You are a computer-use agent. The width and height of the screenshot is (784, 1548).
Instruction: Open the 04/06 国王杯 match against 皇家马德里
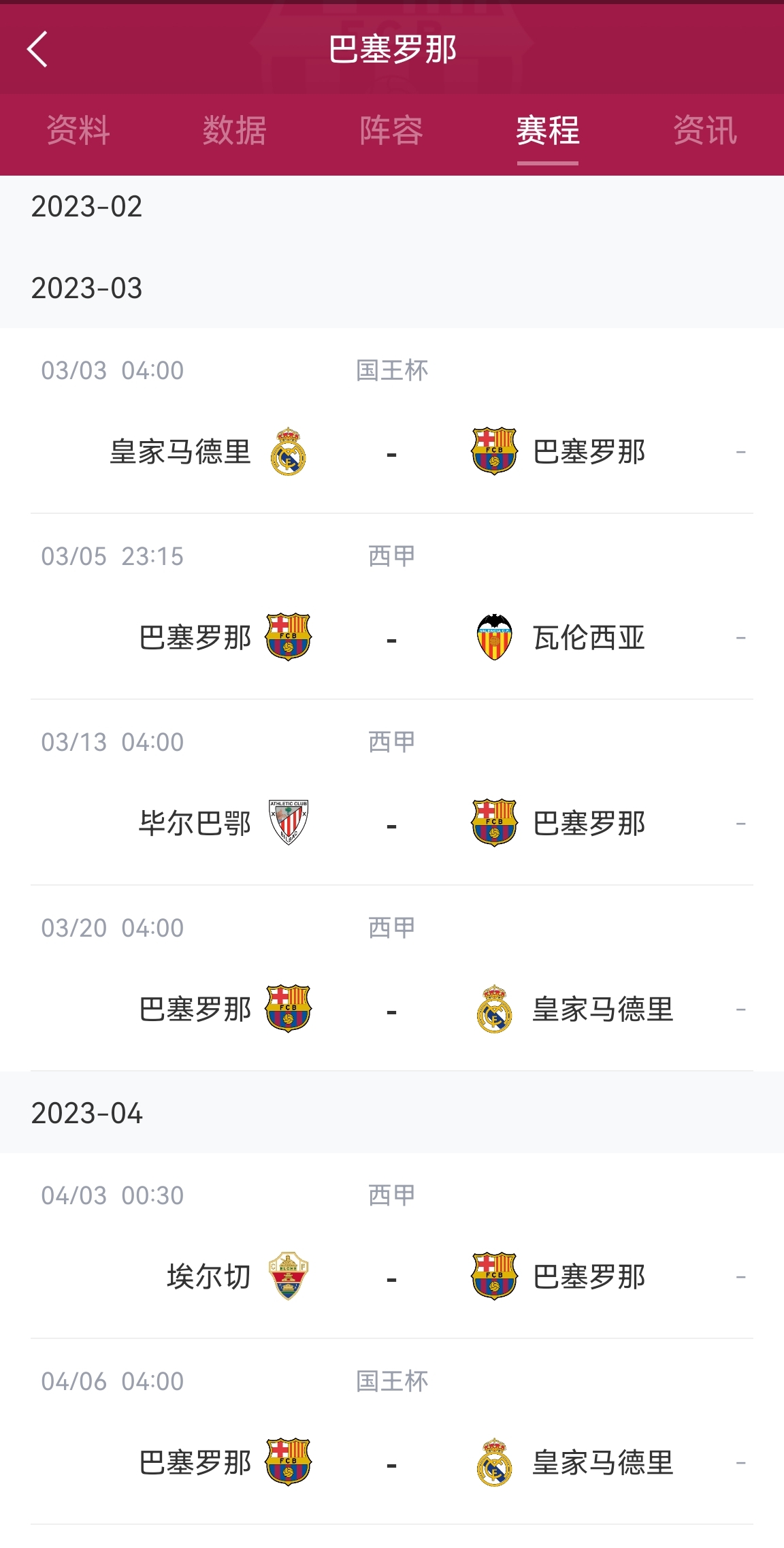click(x=392, y=1432)
